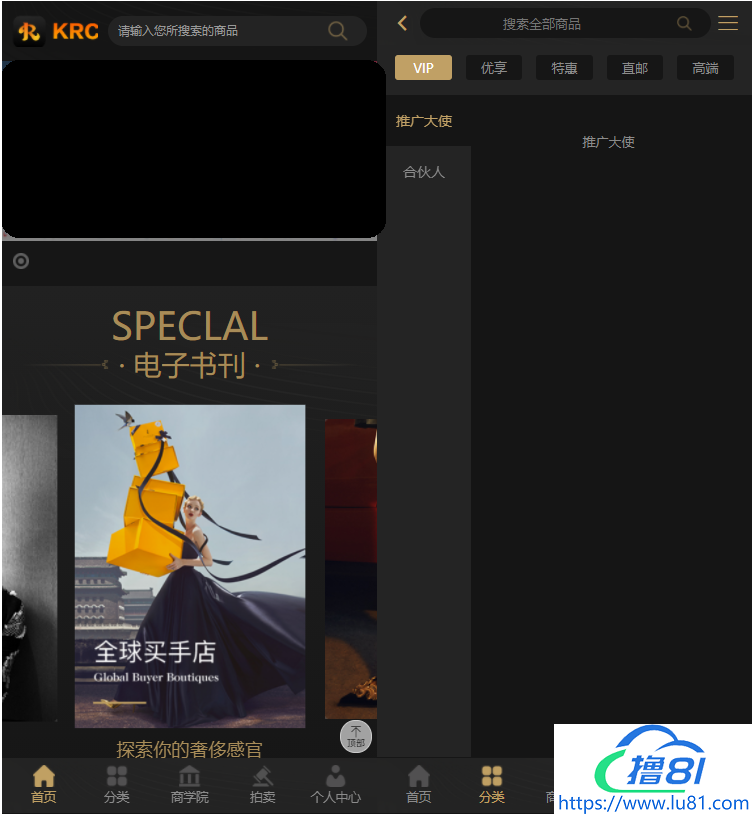Viewport: 754px width, 814px height.
Task: Open the hamburger menu icon
Action: click(728, 23)
